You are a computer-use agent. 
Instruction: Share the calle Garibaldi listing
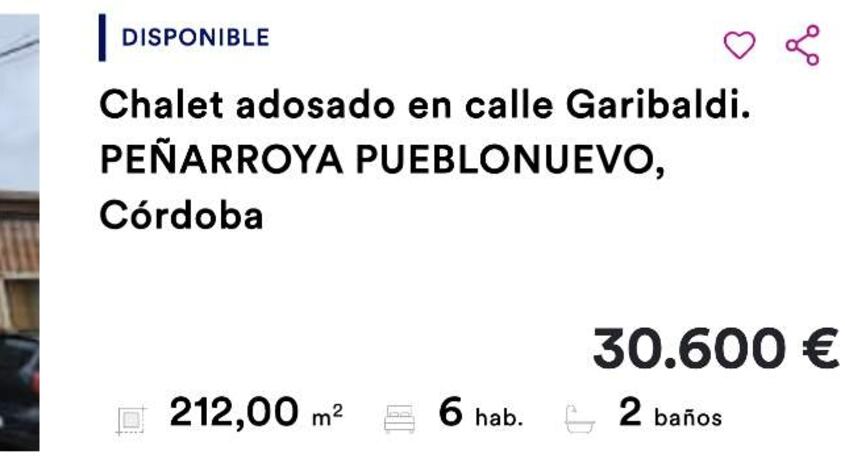tap(802, 45)
